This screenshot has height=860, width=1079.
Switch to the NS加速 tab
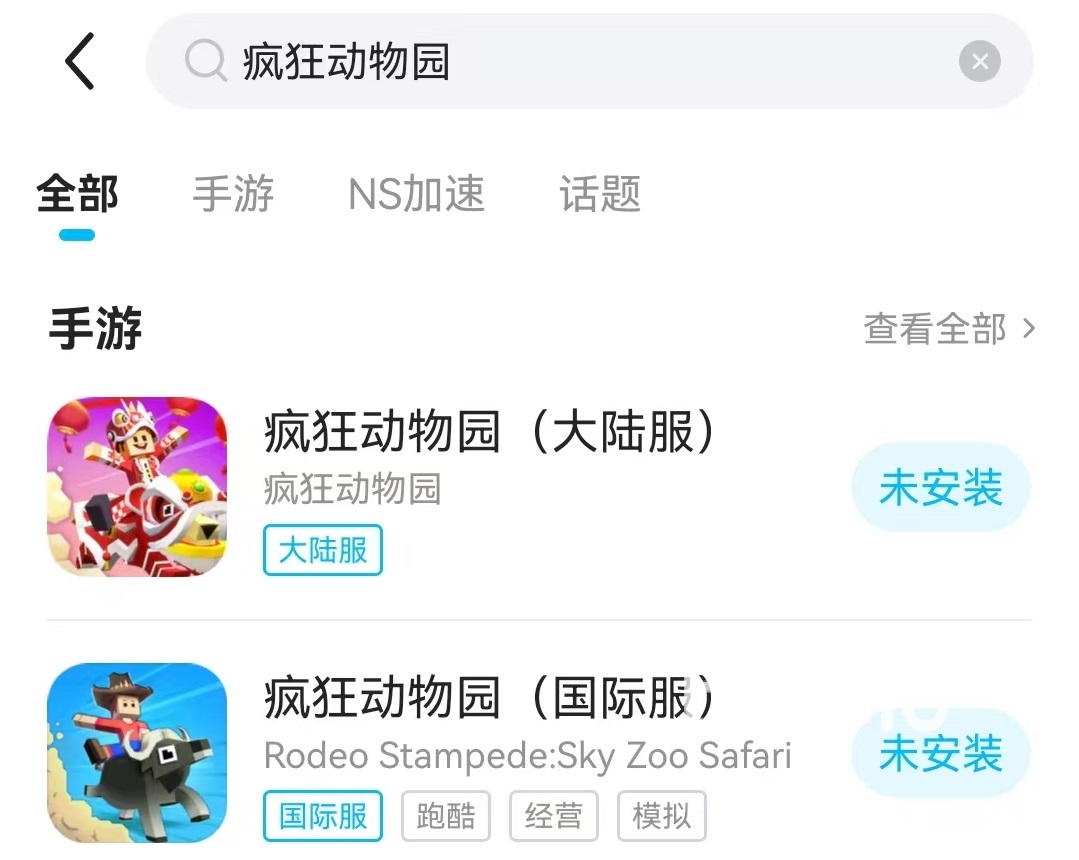pyautogui.click(x=416, y=194)
